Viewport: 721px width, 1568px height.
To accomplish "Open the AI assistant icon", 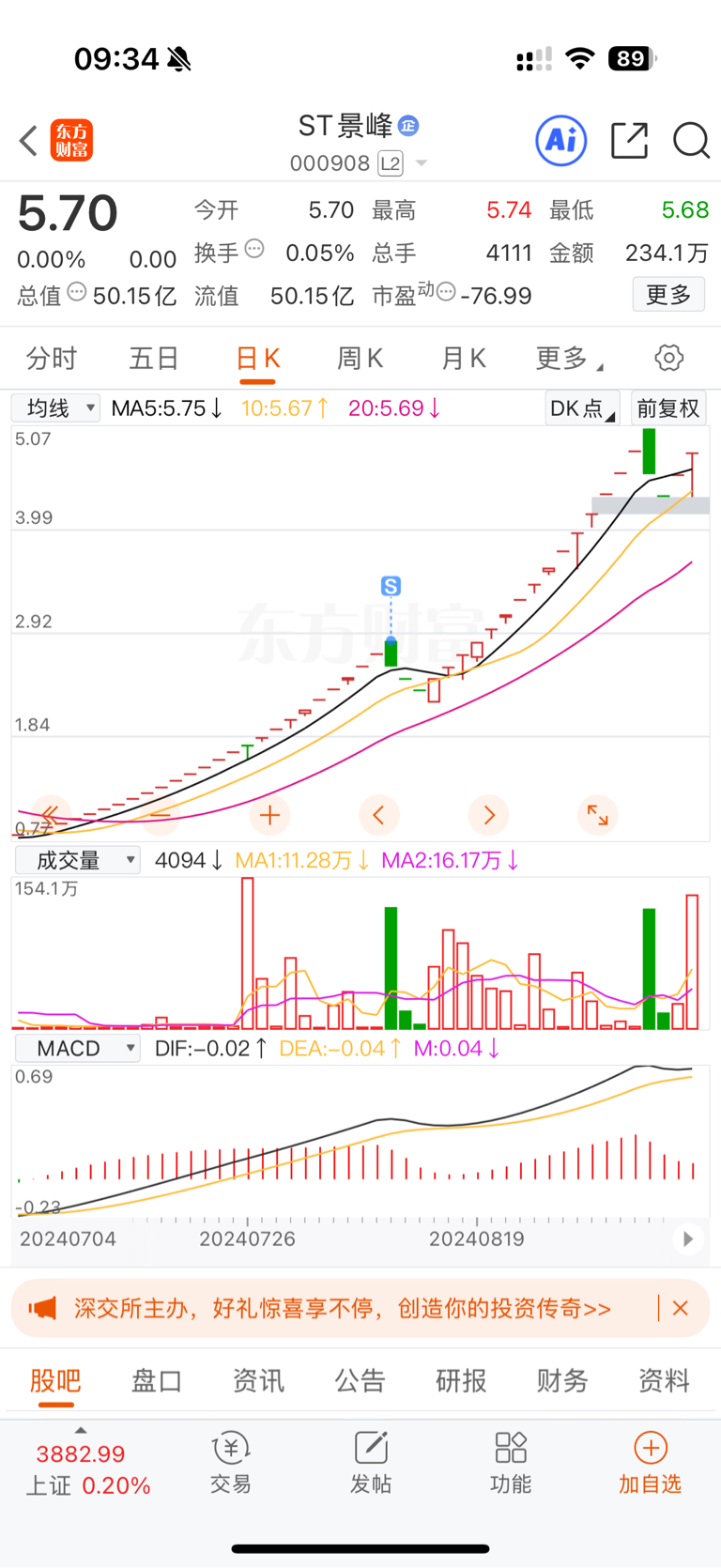I will (560, 141).
